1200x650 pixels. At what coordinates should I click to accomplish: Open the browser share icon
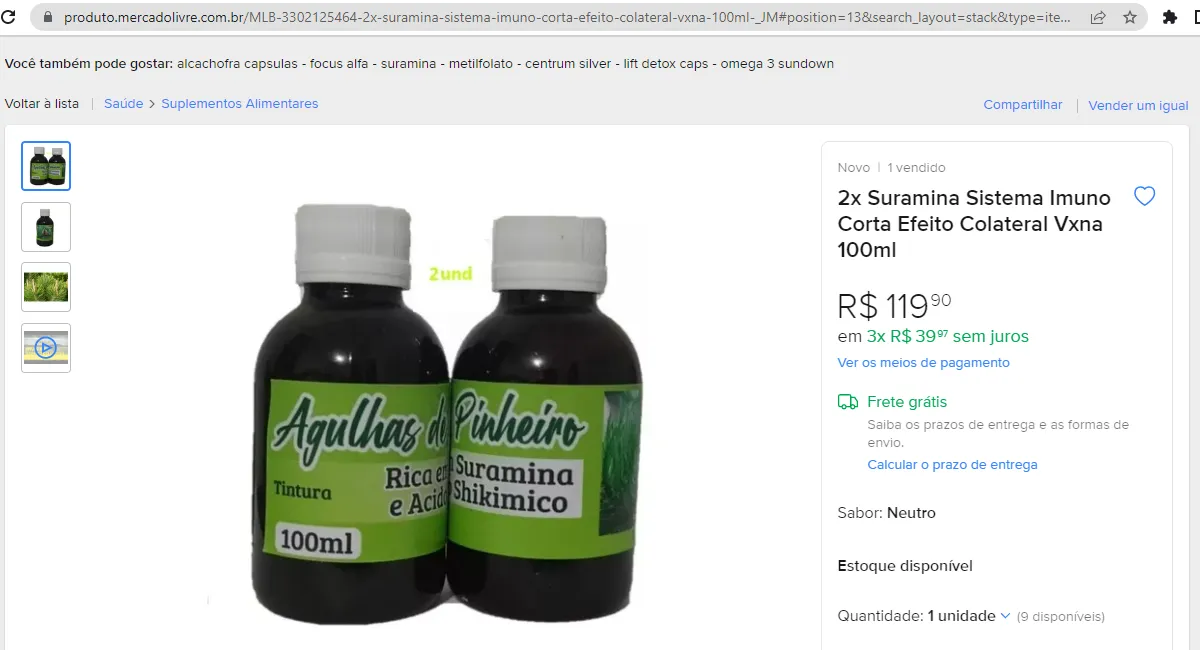pyautogui.click(x=1098, y=17)
